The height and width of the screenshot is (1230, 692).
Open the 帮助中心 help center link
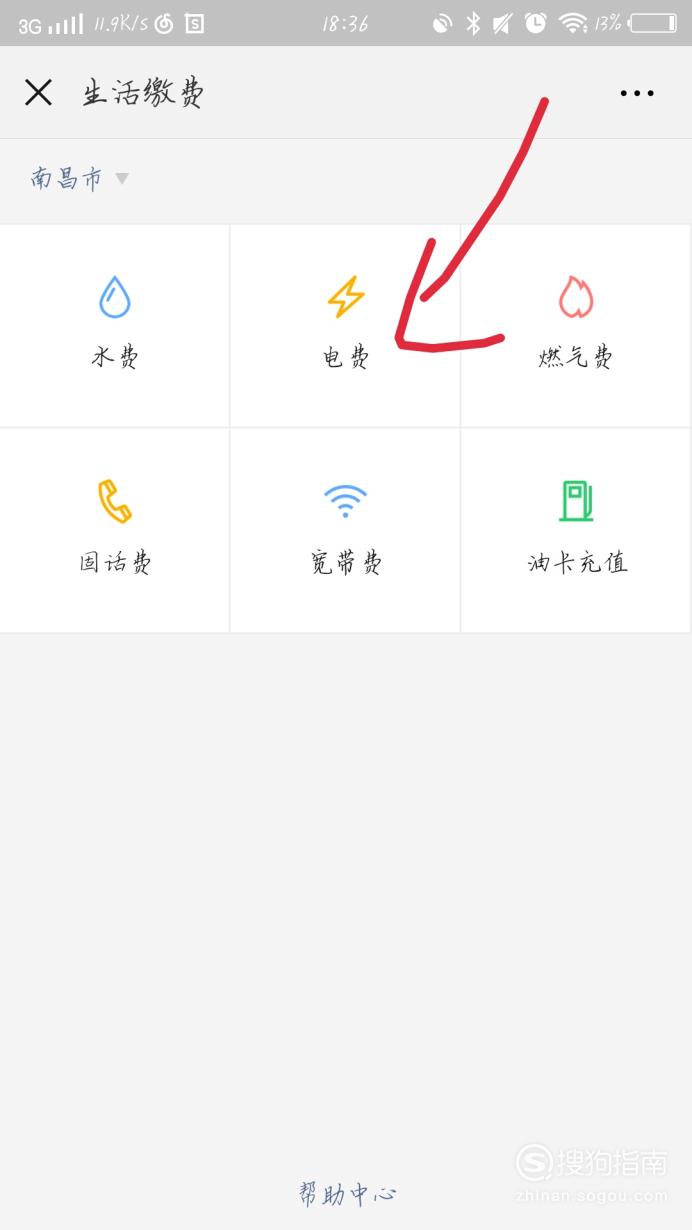click(x=347, y=1193)
